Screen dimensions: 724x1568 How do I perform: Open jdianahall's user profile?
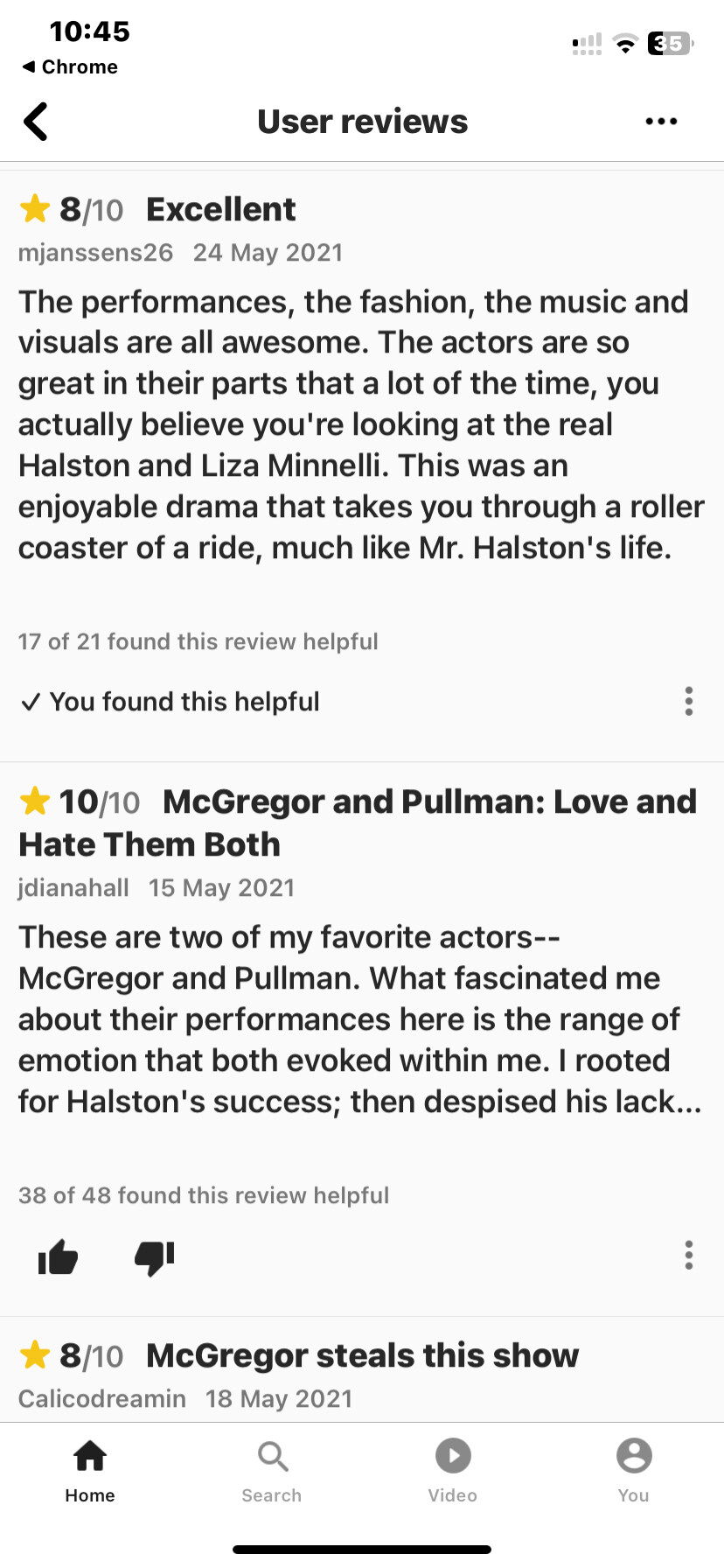(x=73, y=888)
